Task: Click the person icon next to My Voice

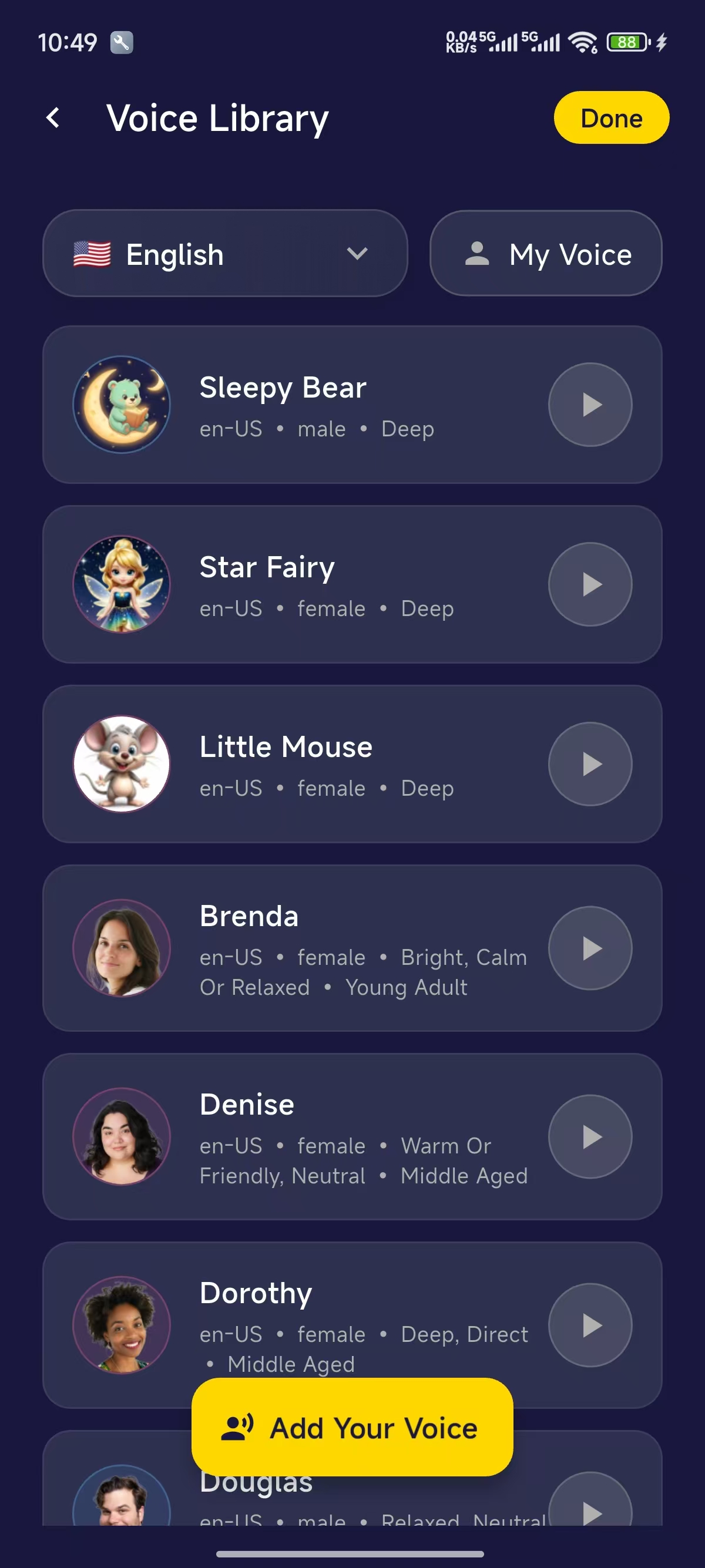Action: pyautogui.click(x=477, y=254)
